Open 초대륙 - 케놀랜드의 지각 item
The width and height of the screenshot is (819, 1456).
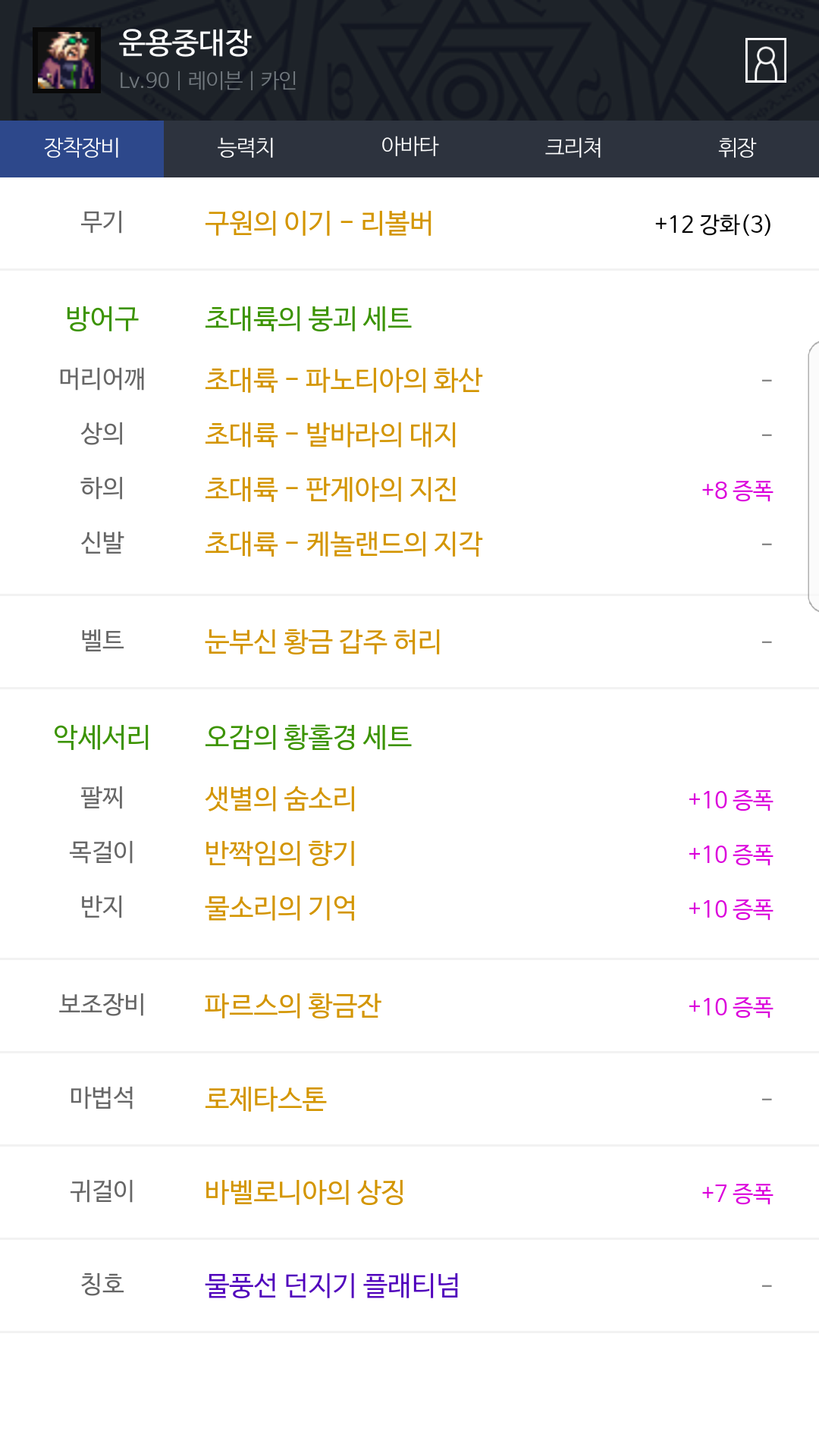click(344, 544)
